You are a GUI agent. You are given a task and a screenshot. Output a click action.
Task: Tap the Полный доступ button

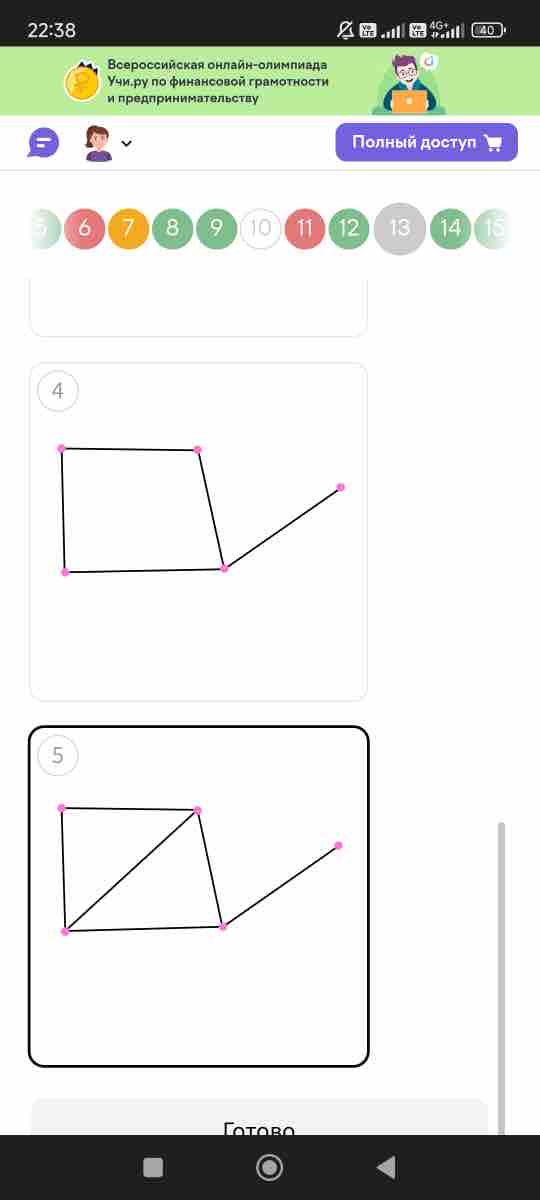pyautogui.click(x=427, y=142)
